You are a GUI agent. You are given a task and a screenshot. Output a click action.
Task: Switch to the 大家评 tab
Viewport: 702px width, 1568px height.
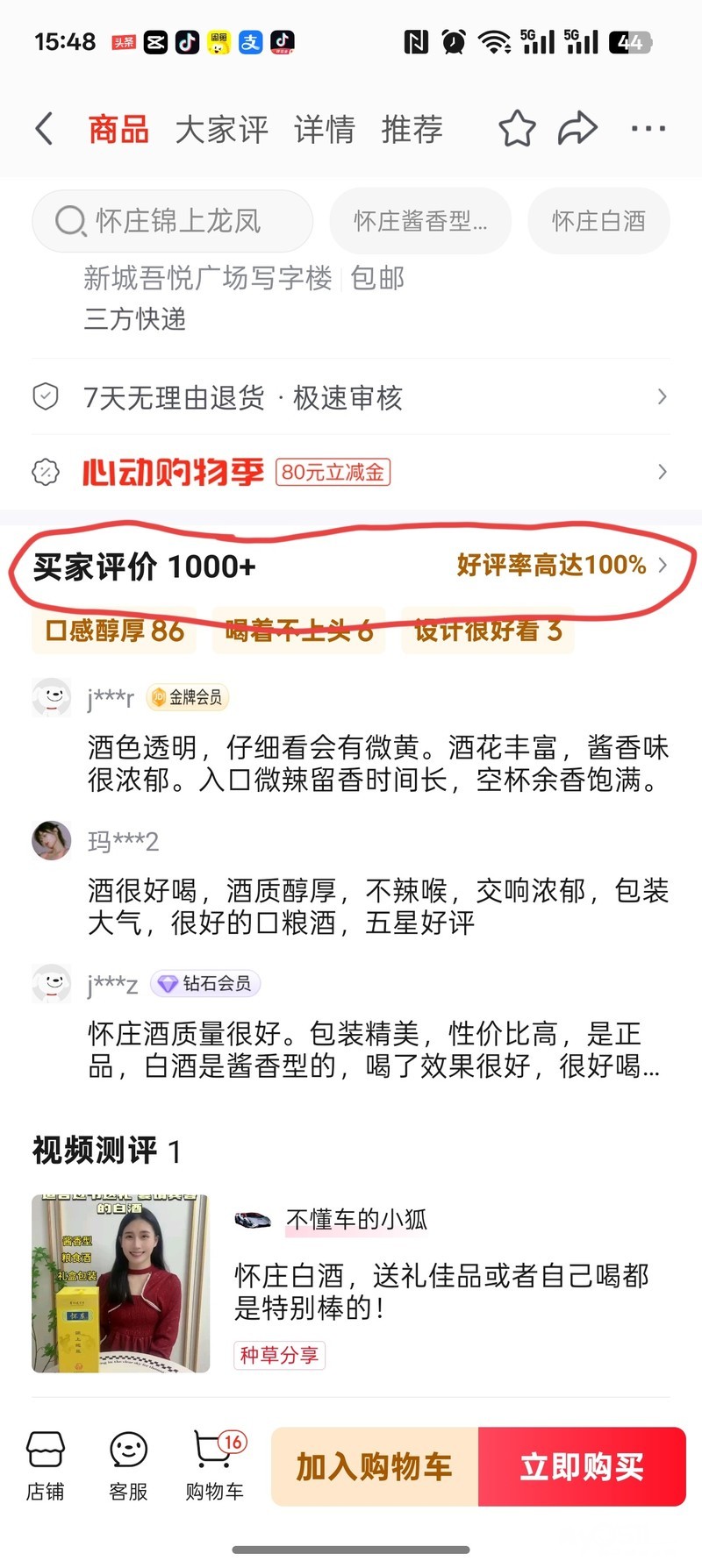221,129
